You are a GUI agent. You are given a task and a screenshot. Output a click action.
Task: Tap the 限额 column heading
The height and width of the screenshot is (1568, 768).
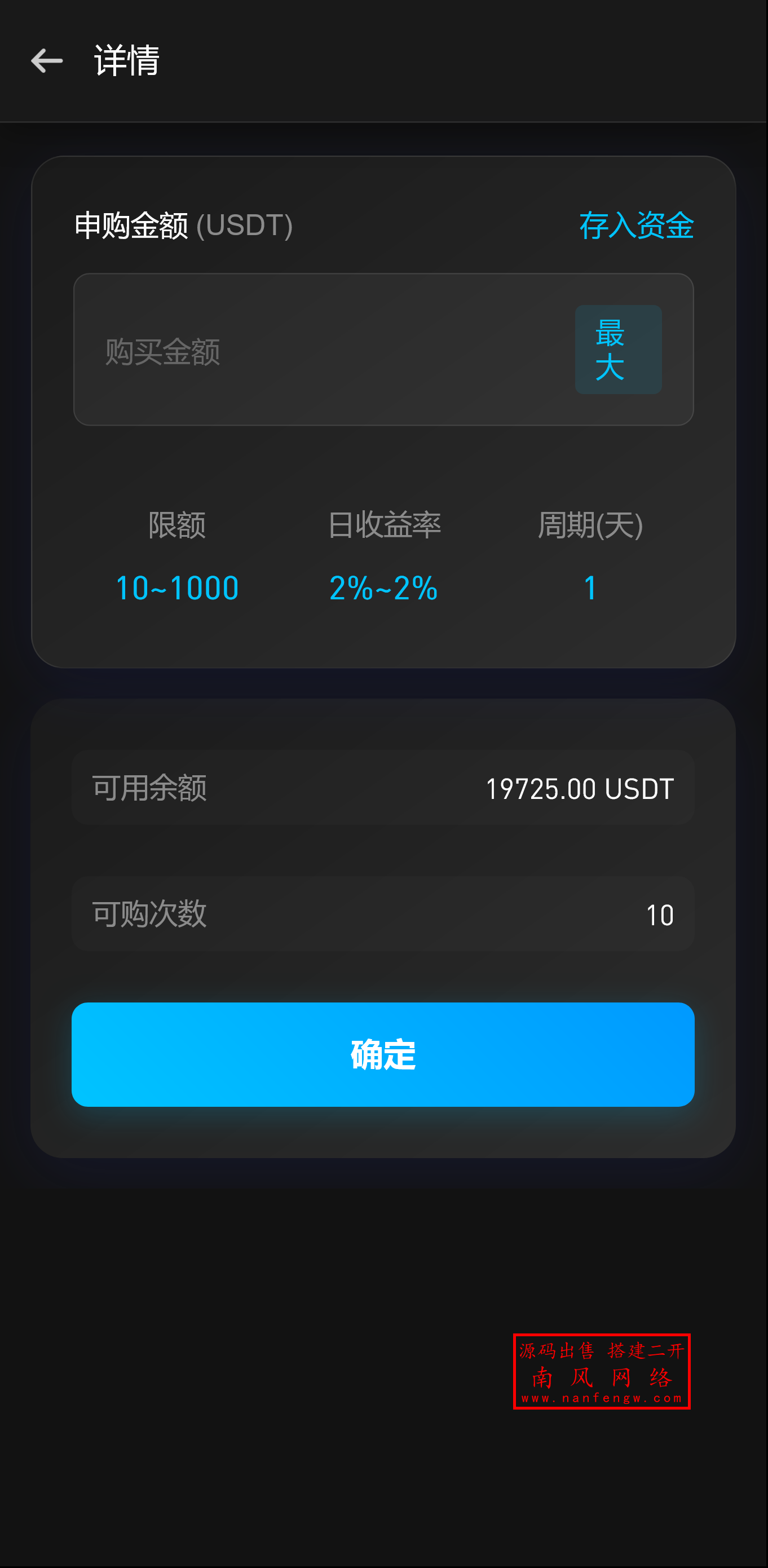177,525
